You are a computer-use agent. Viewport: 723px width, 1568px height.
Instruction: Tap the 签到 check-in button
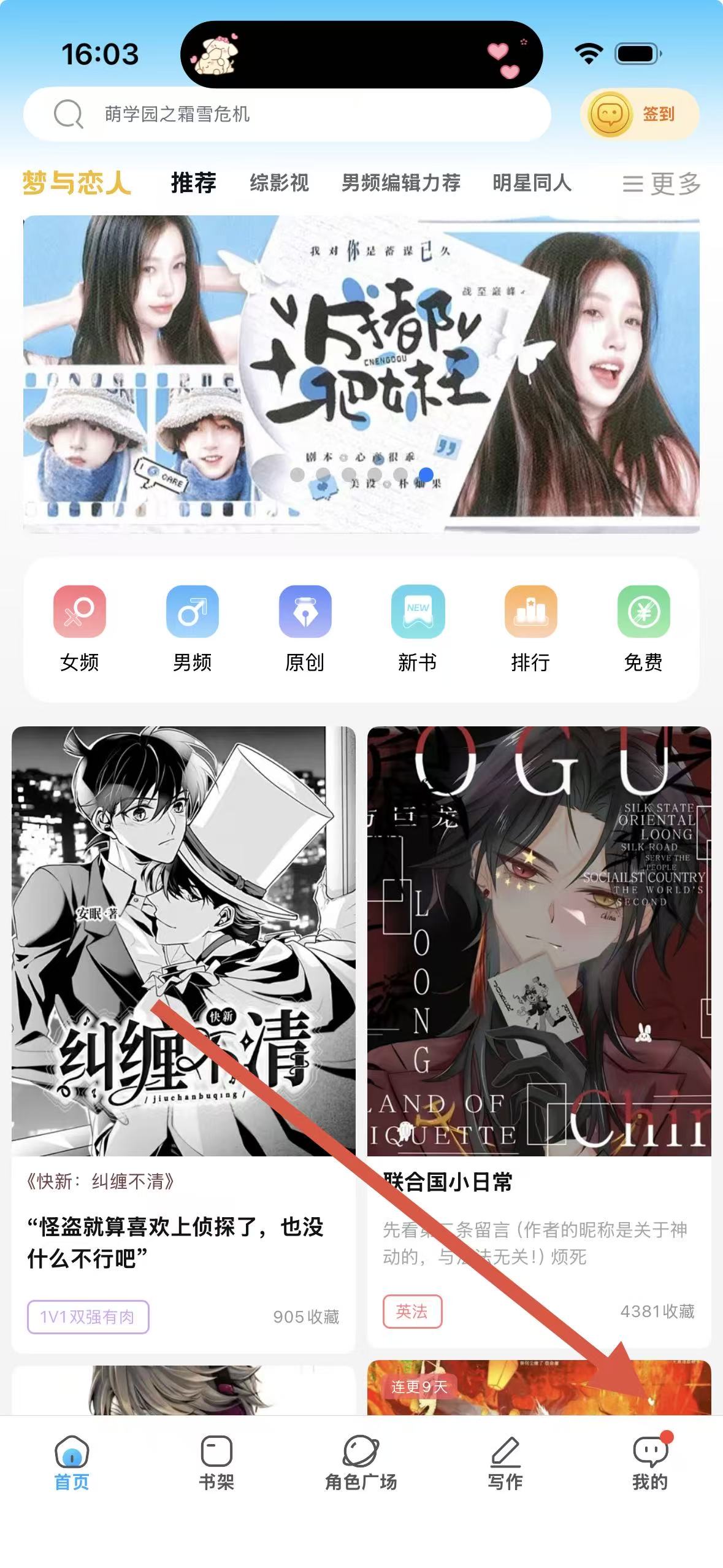[639, 114]
